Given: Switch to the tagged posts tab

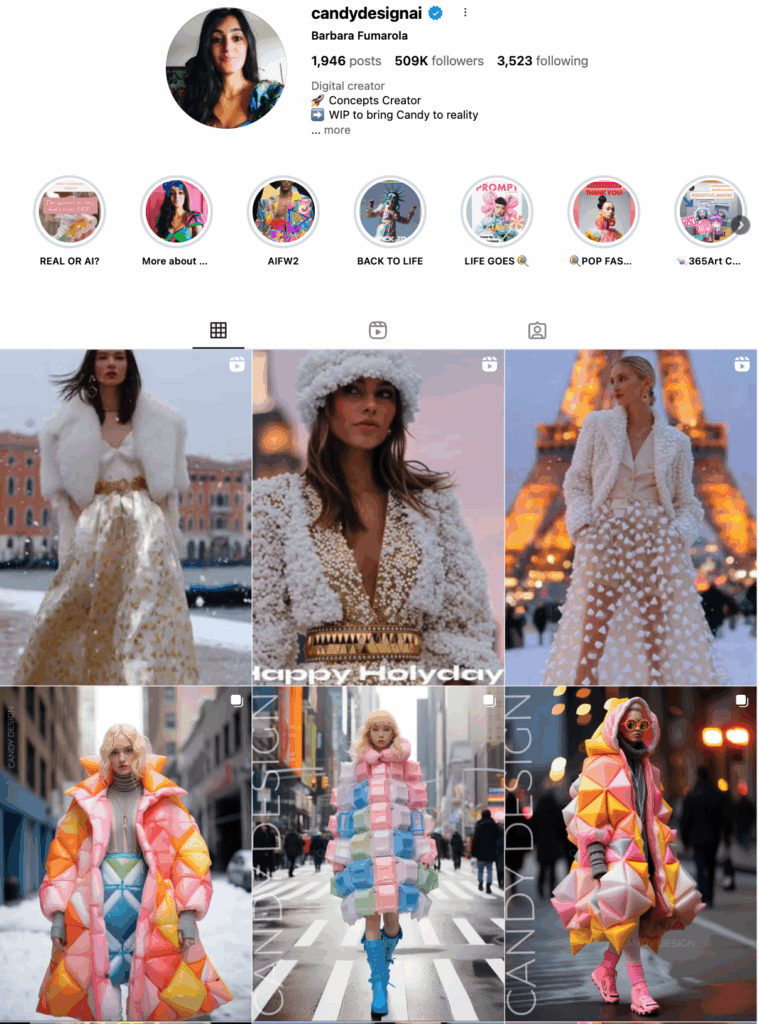Looking at the screenshot, I should point(537,330).
